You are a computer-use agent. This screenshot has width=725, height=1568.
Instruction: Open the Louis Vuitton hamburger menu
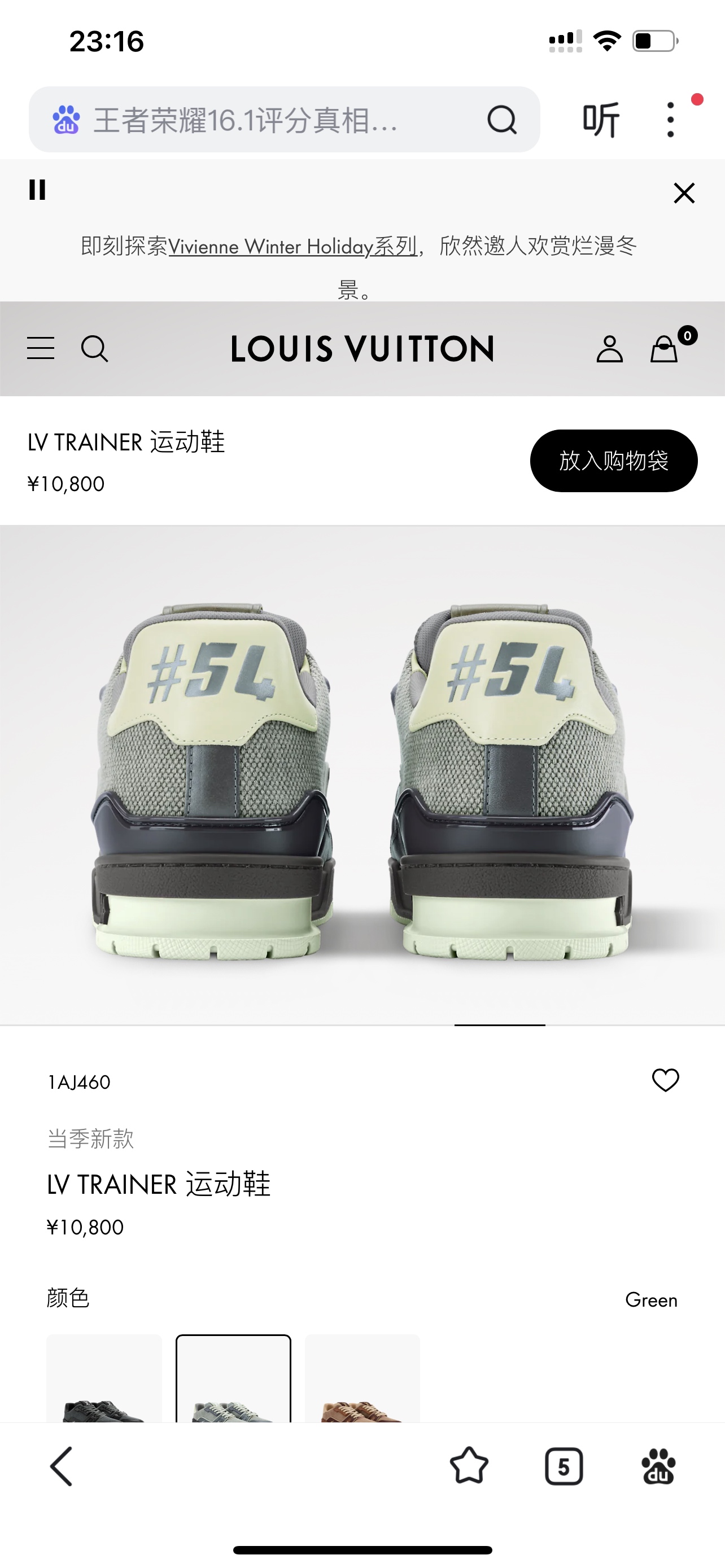pyautogui.click(x=41, y=349)
